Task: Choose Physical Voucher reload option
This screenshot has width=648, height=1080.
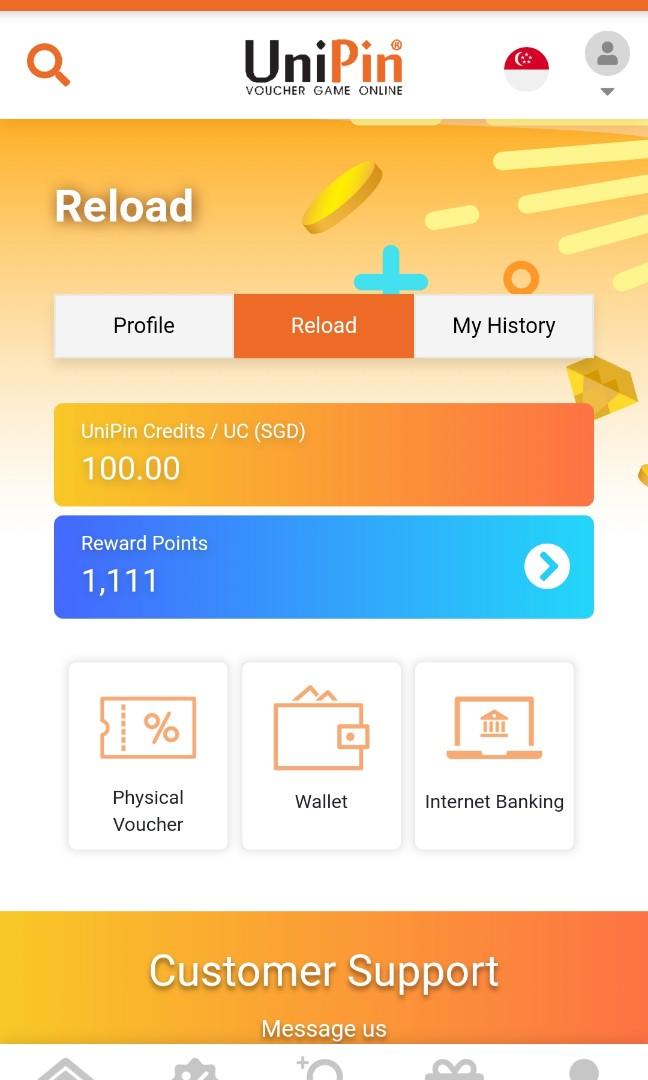Action: pos(148,755)
